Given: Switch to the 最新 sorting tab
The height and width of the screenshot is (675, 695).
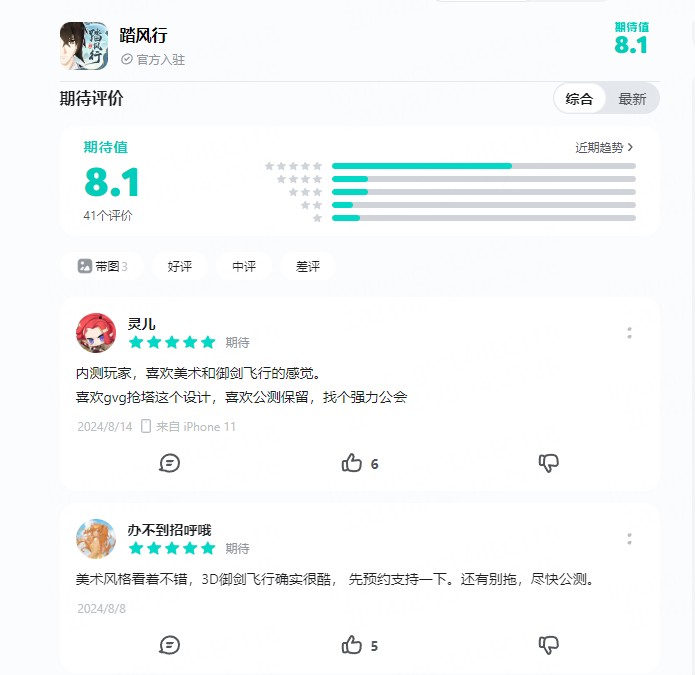Looking at the screenshot, I should coord(632,99).
